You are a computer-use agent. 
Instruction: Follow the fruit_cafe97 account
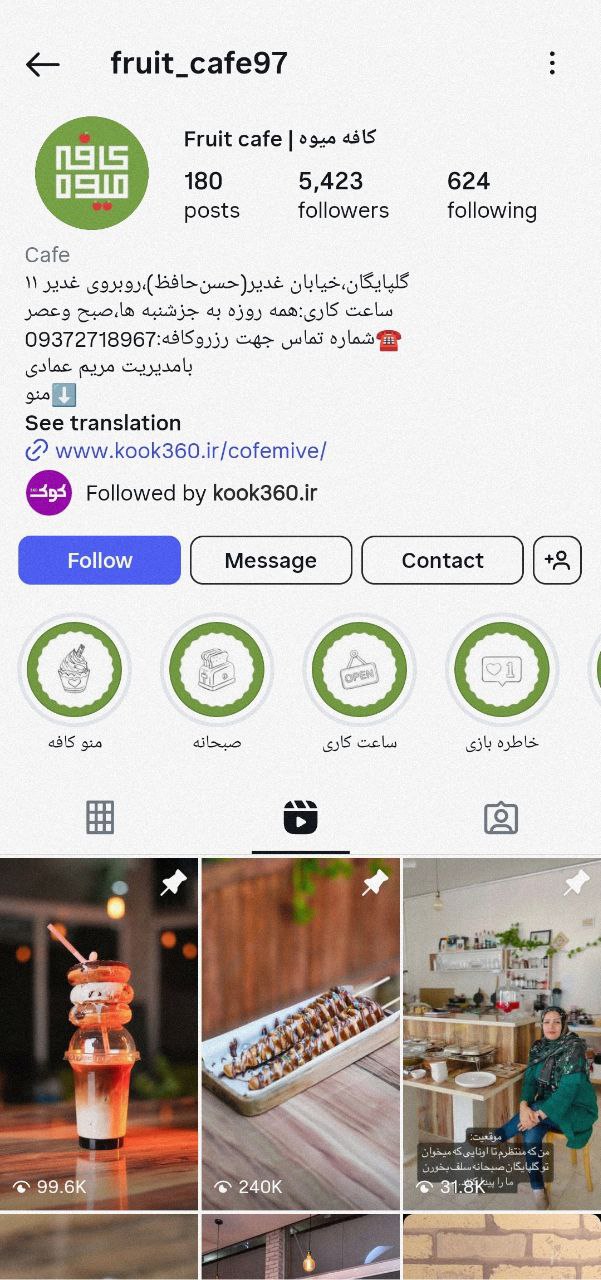click(x=99, y=560)
